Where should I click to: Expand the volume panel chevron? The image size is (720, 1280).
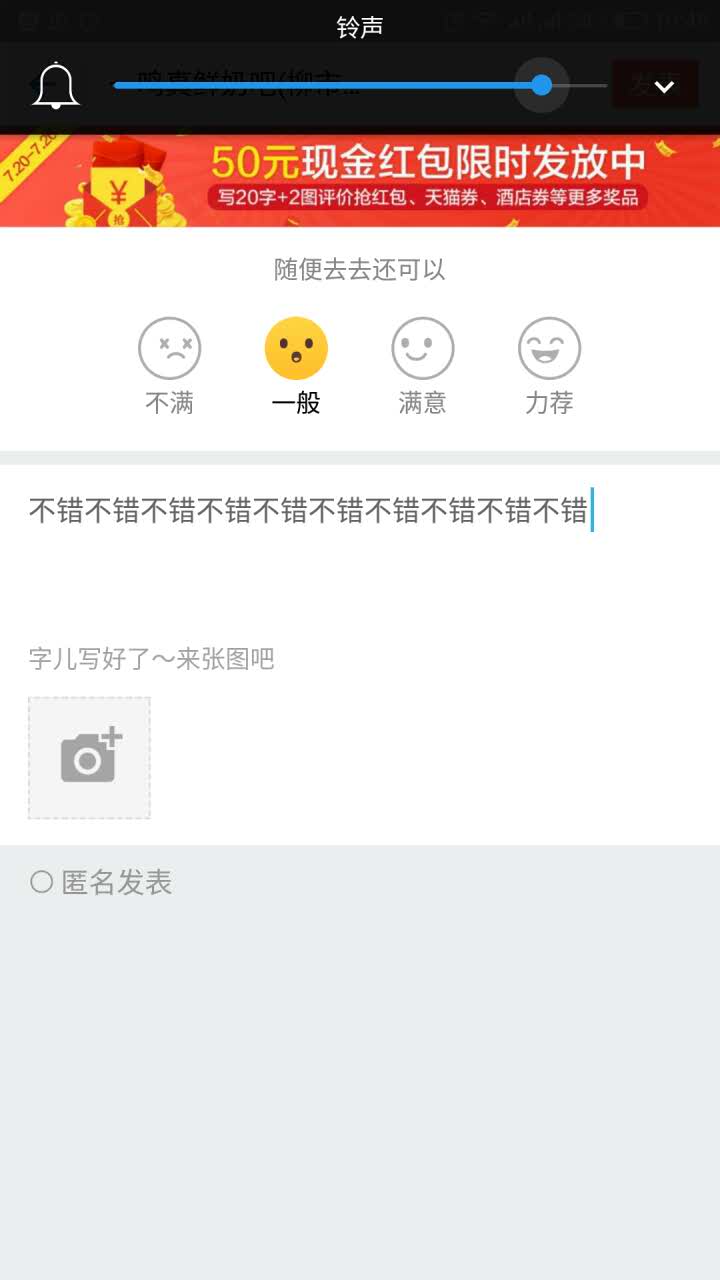click(664, 87)
